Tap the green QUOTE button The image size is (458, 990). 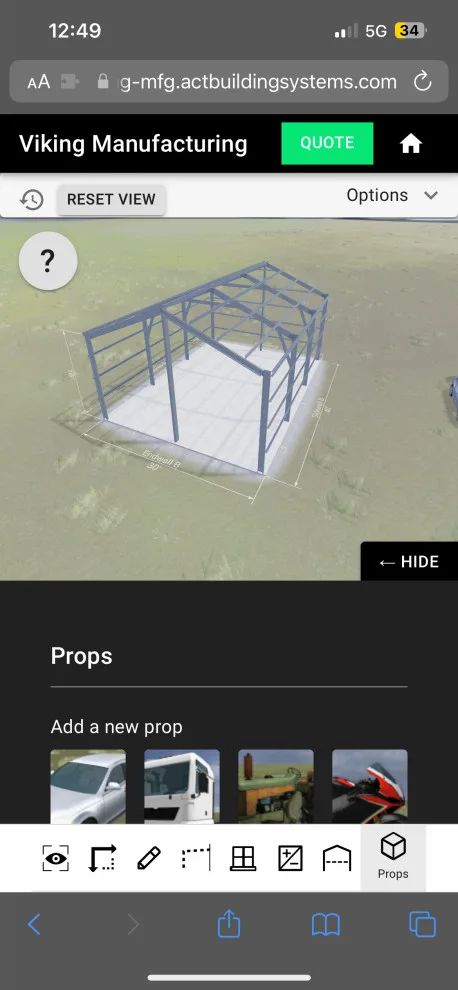coord(327,143)
